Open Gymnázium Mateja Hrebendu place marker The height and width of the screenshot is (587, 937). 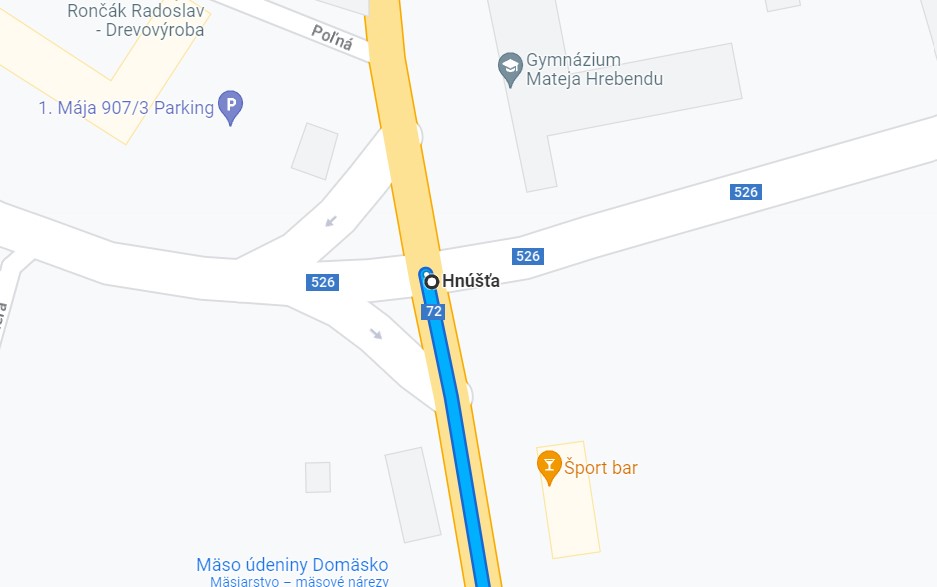click(511, 68)
